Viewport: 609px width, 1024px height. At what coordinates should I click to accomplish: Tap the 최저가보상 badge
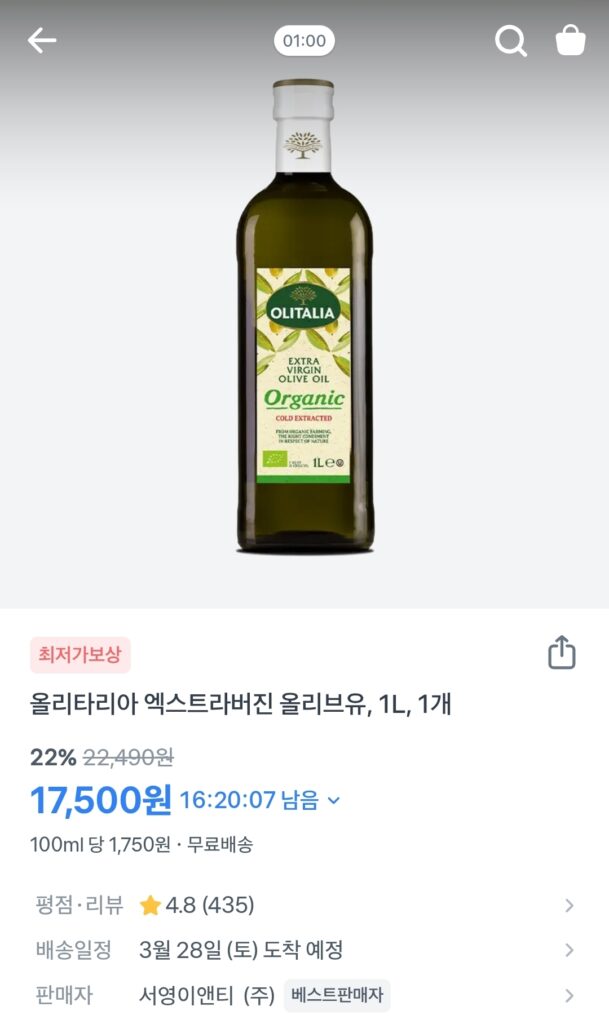(80, 655)
